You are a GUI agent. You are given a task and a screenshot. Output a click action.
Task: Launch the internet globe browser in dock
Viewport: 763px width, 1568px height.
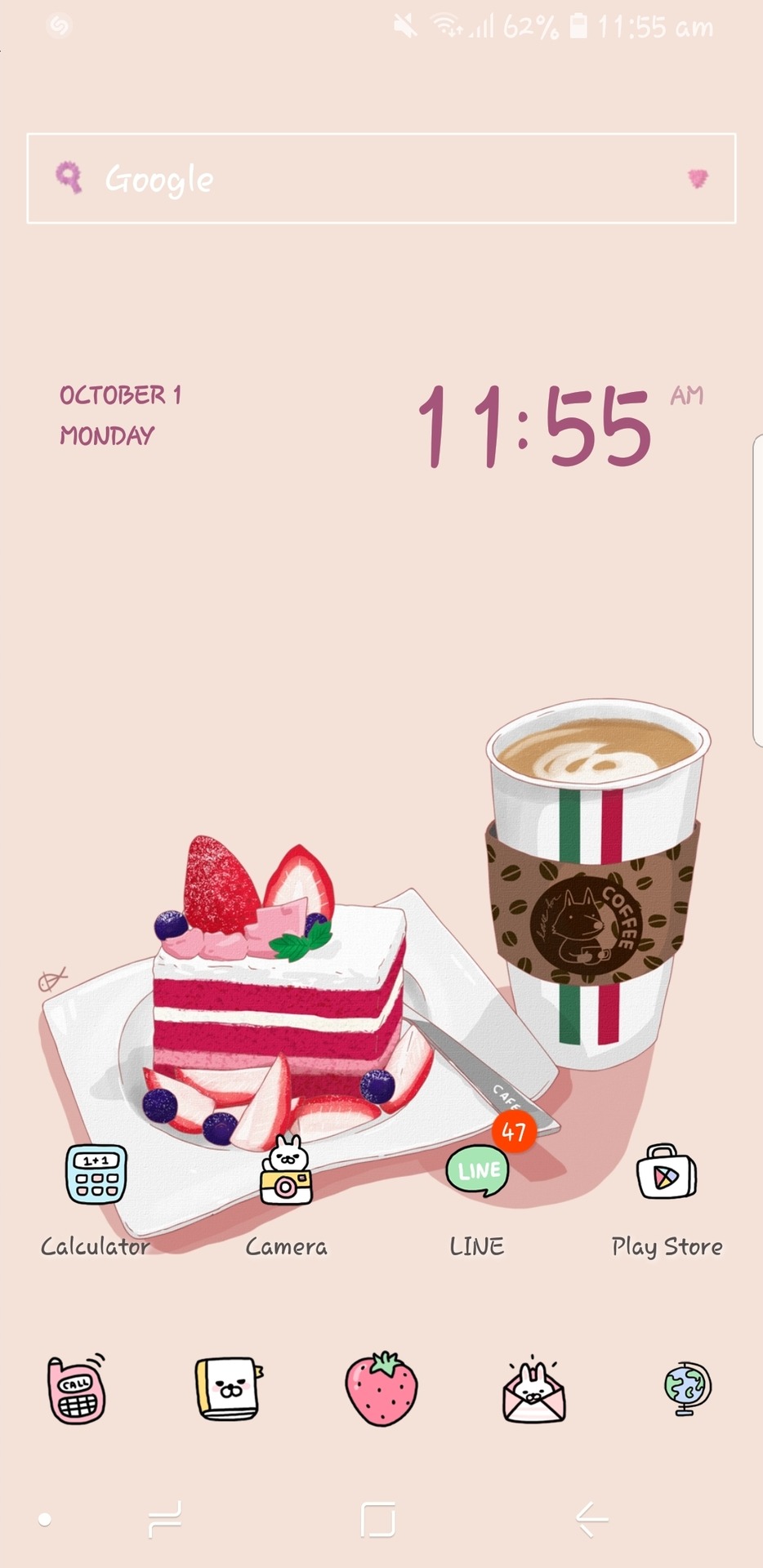click(687, 1388)
